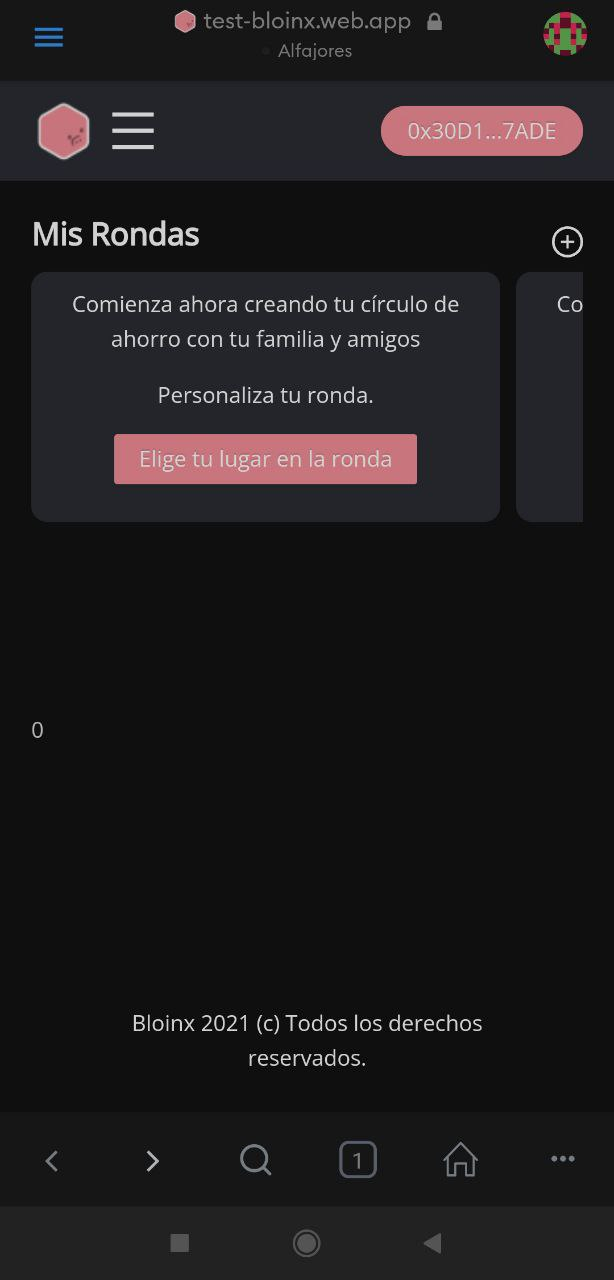
Task: Open the Bloinx site navigation menu
Action: pyautogui.click(x=133, y=131)
